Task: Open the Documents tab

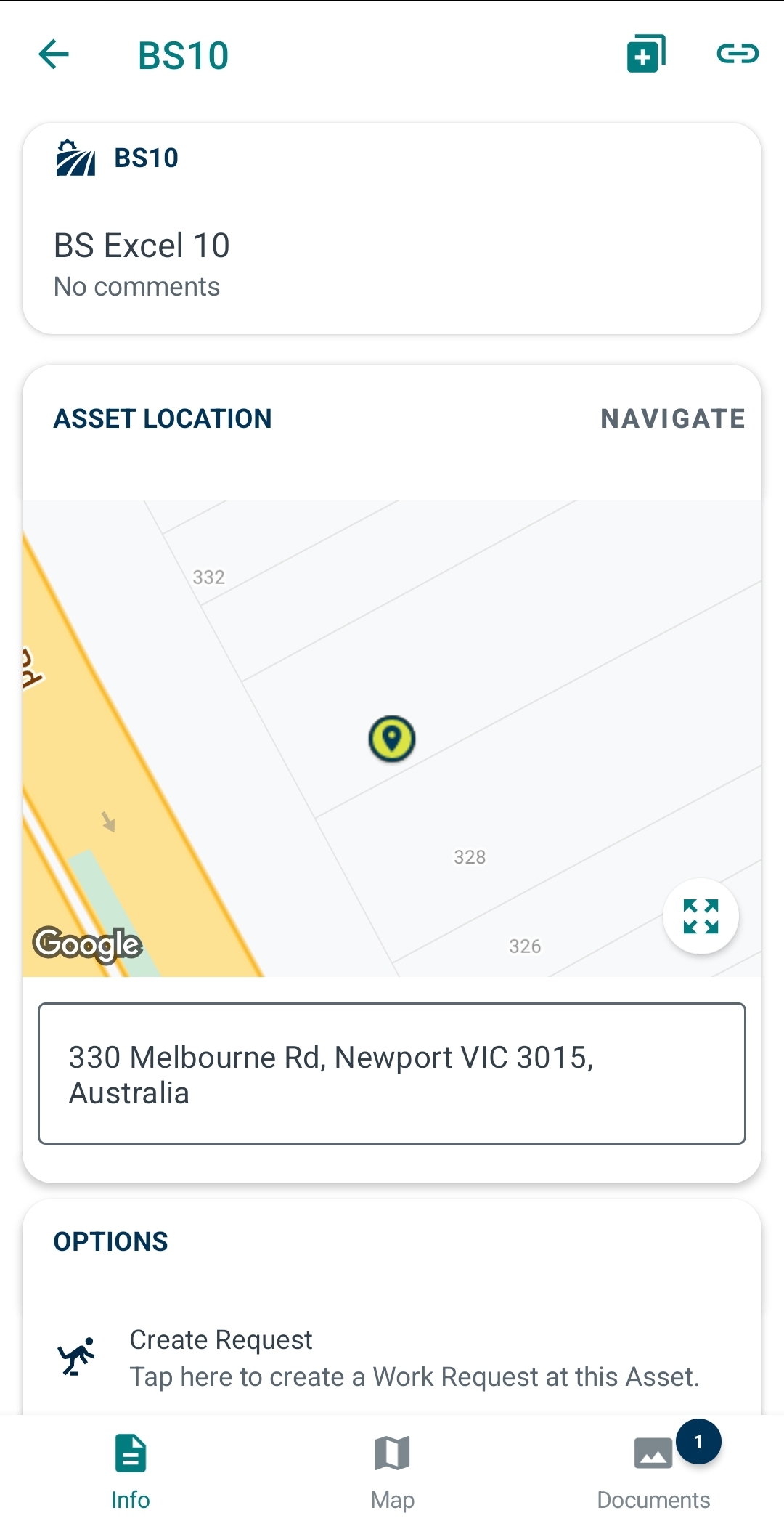Action: pyautogui.click(x=653, y=1473)
